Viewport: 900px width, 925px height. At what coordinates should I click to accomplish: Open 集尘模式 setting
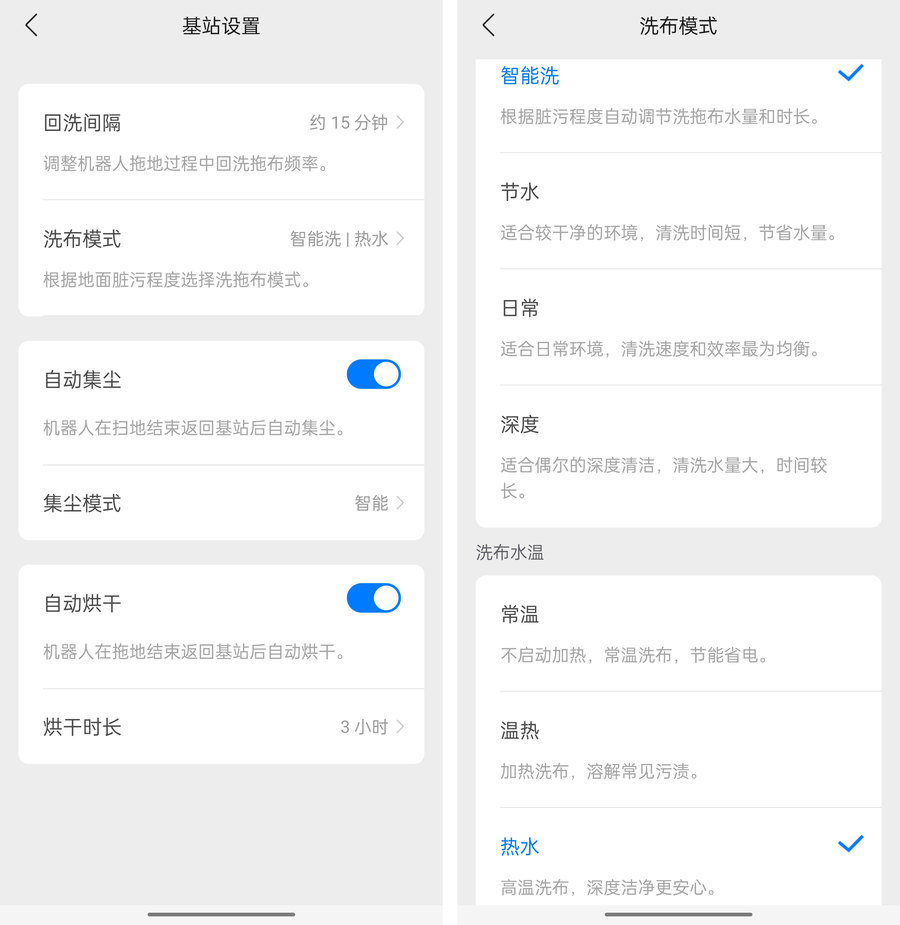[x=221, y=503]
